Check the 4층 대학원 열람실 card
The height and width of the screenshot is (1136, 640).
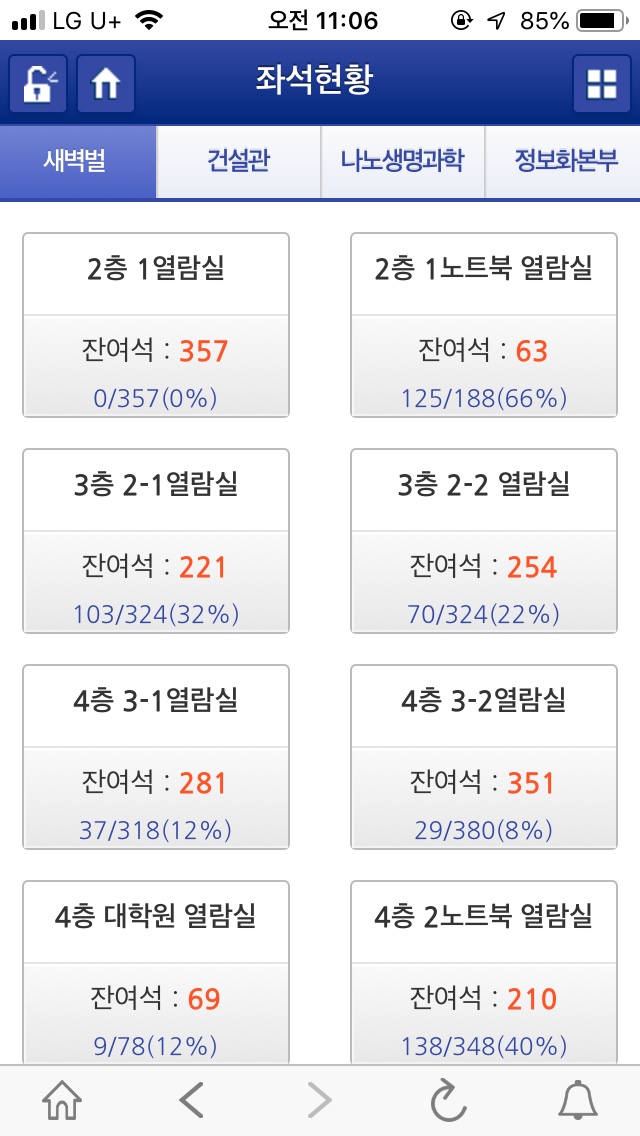pos(156,970)
